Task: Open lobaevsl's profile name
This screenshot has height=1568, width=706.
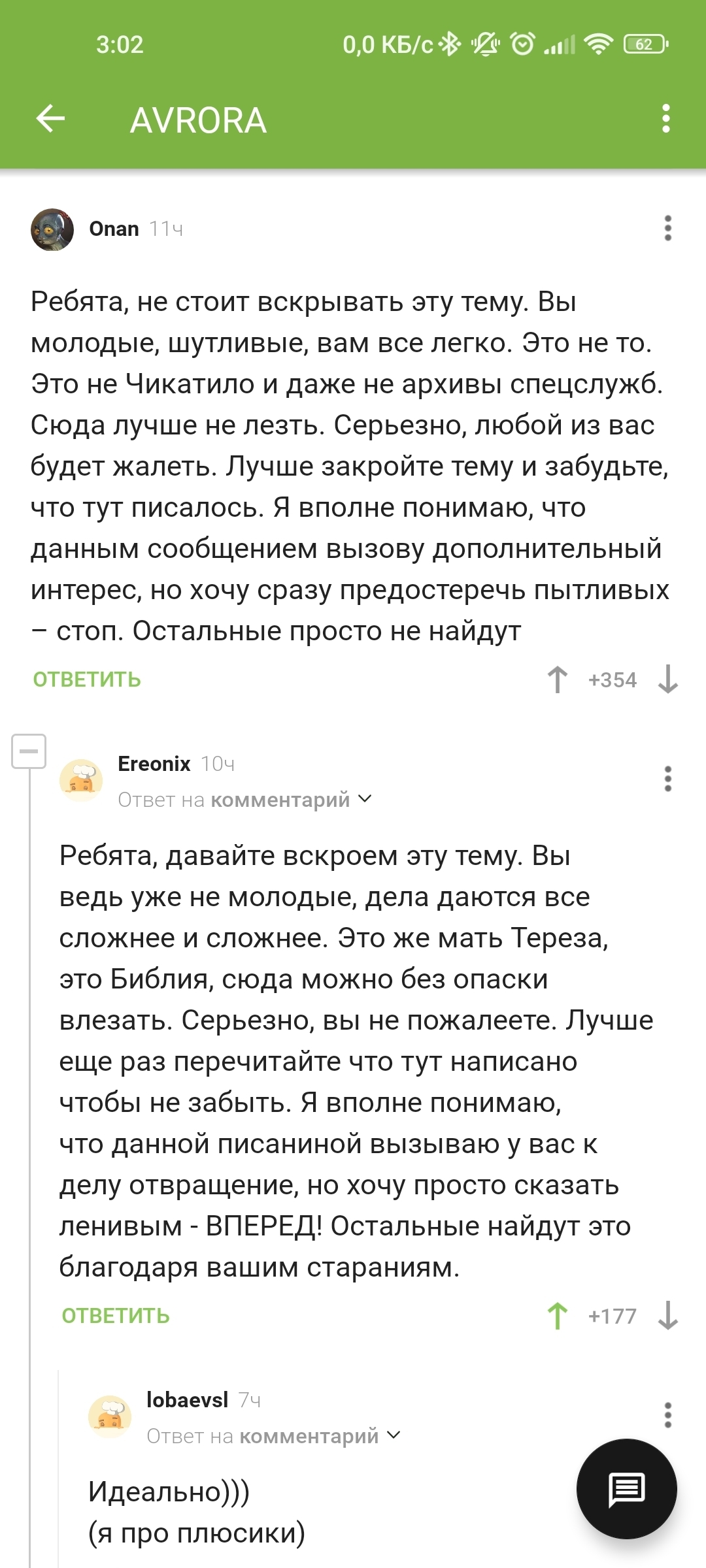Action: coord(188,1399)
